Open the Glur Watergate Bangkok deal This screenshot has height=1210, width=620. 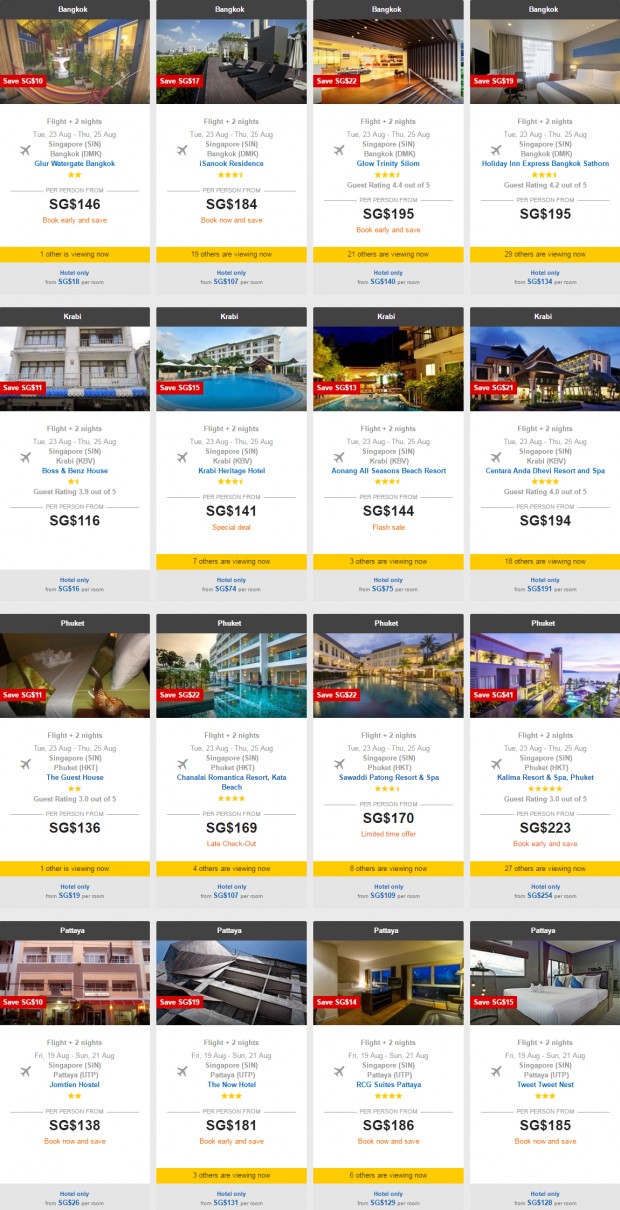pos(75,163)
